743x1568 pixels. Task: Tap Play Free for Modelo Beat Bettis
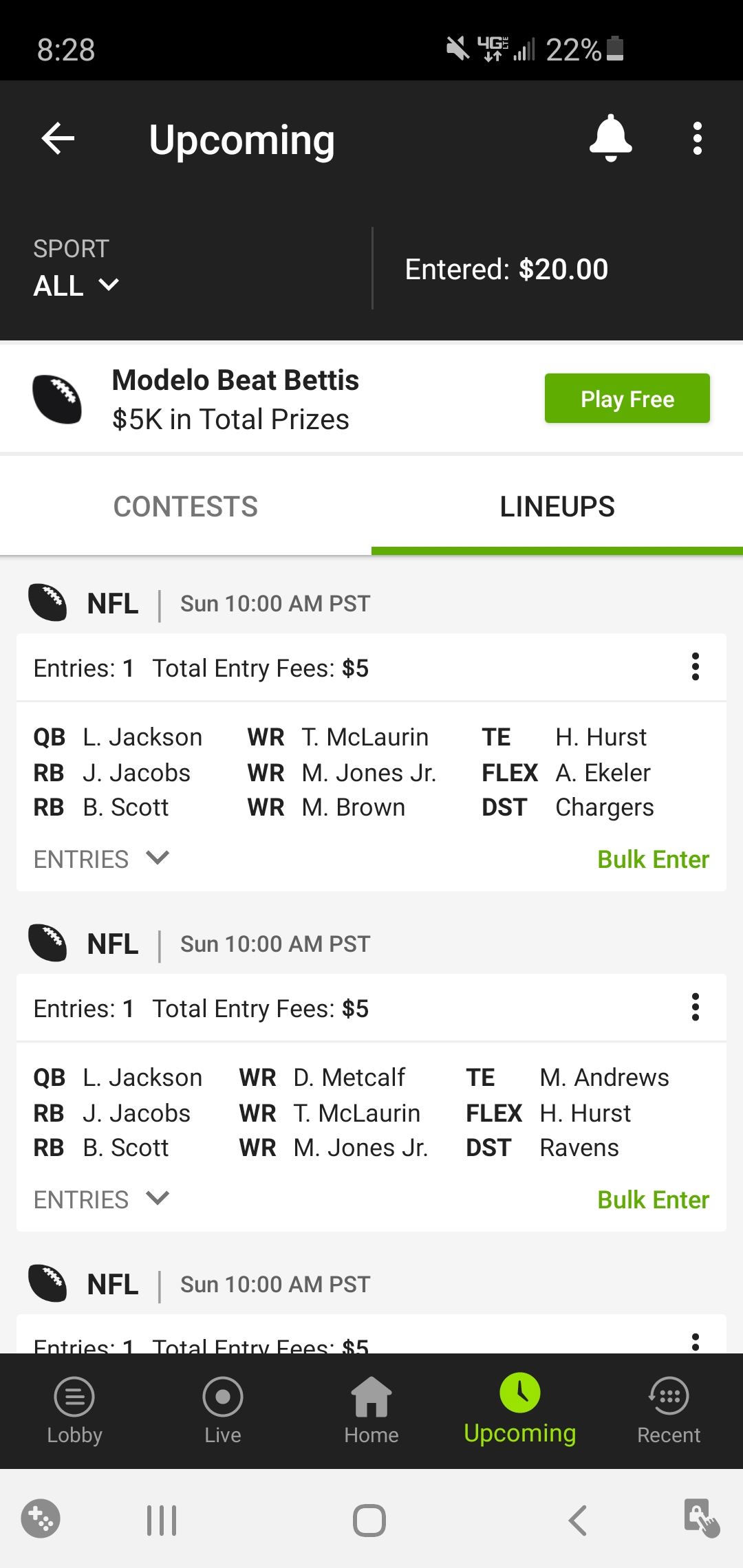pos(627,398)
